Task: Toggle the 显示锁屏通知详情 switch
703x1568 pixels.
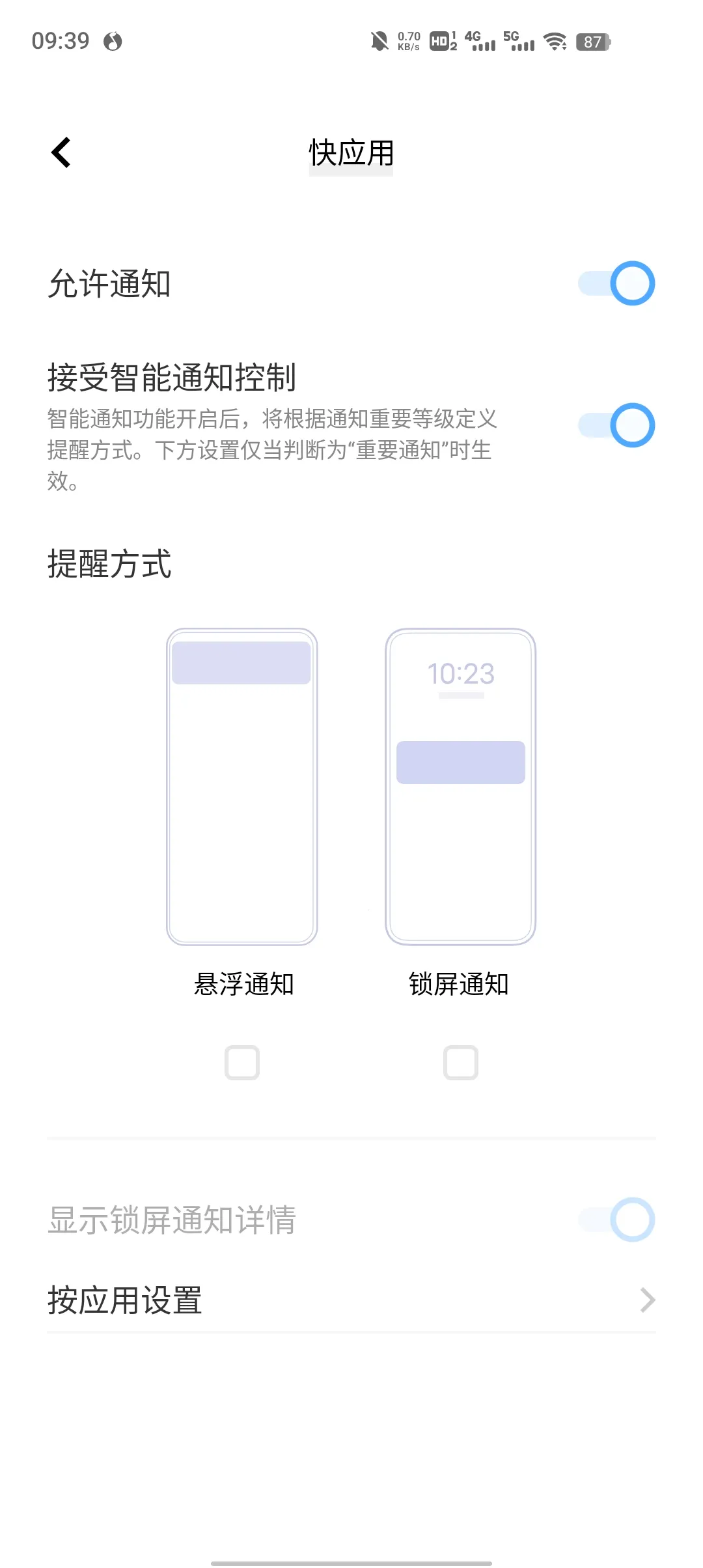Action: [x=616, y=1219]
